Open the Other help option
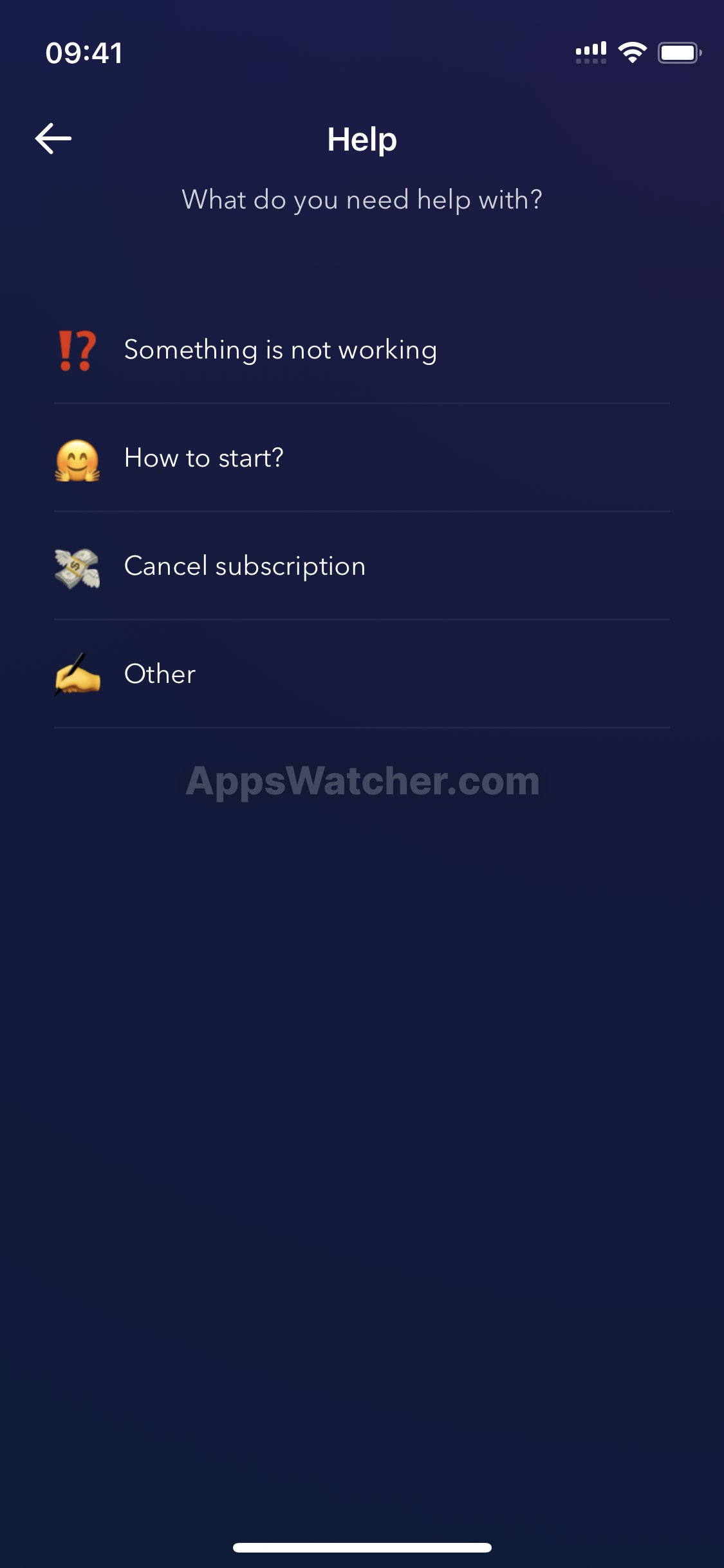724x1568 pixels. tap(160, 675)
